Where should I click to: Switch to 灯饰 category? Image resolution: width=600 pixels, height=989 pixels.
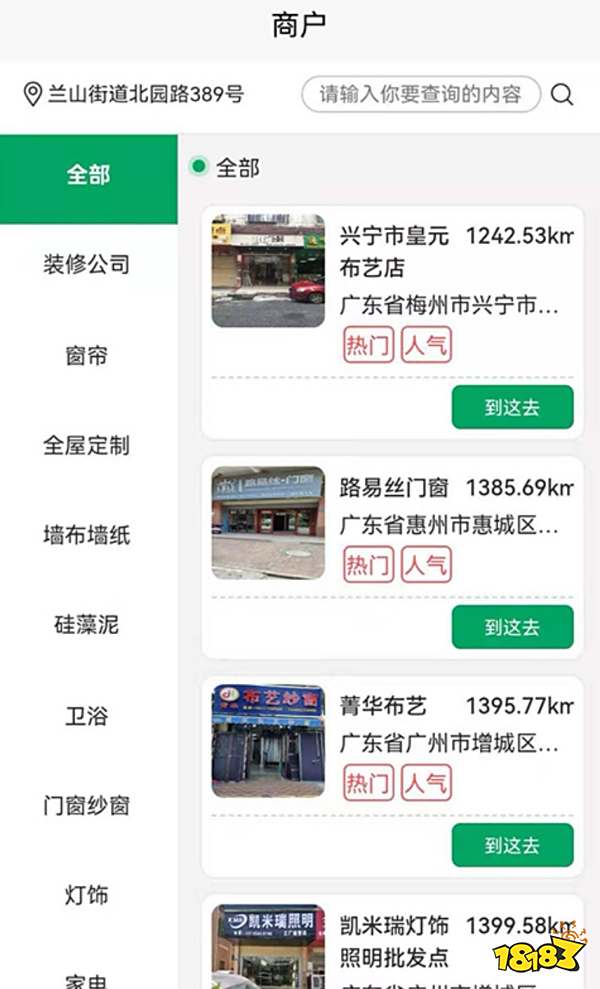tap(88, 895)
